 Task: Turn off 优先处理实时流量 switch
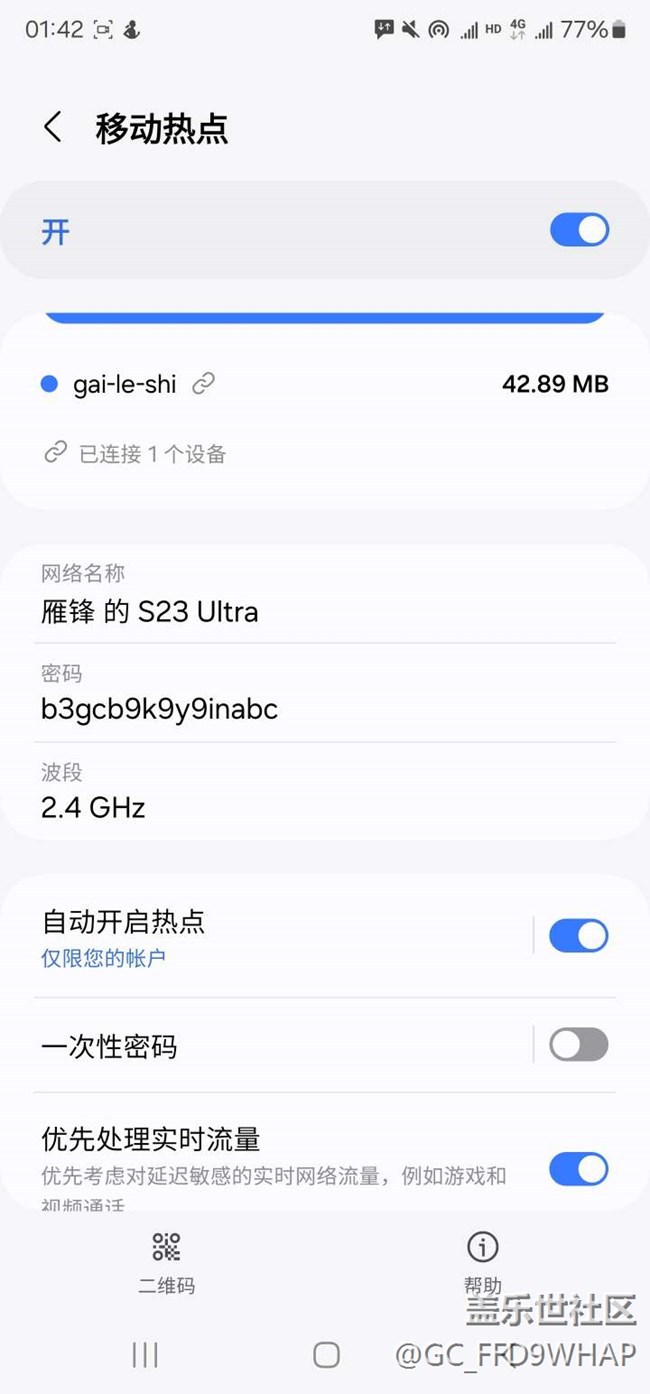point(578,1169)
